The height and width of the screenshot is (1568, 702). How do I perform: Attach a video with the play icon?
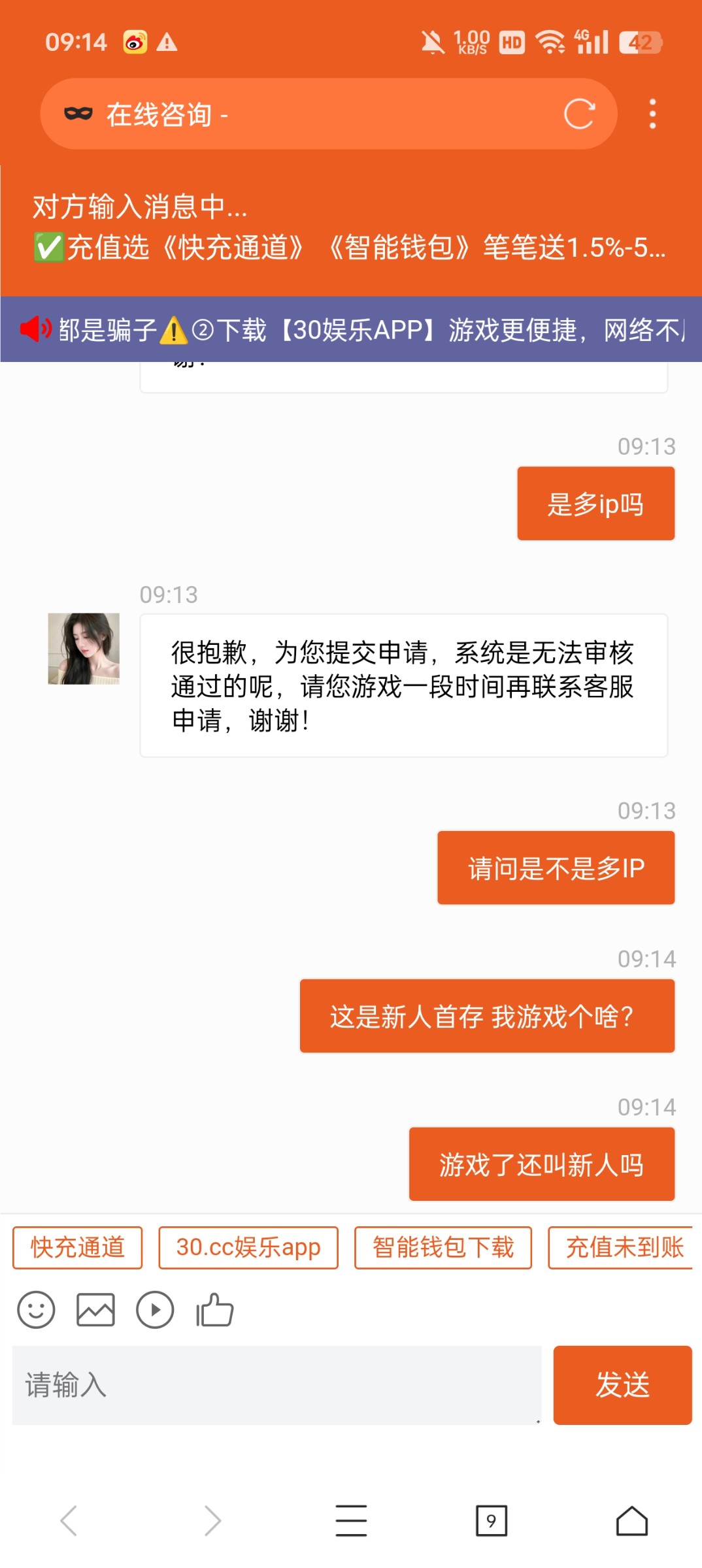click(155, 1310)
